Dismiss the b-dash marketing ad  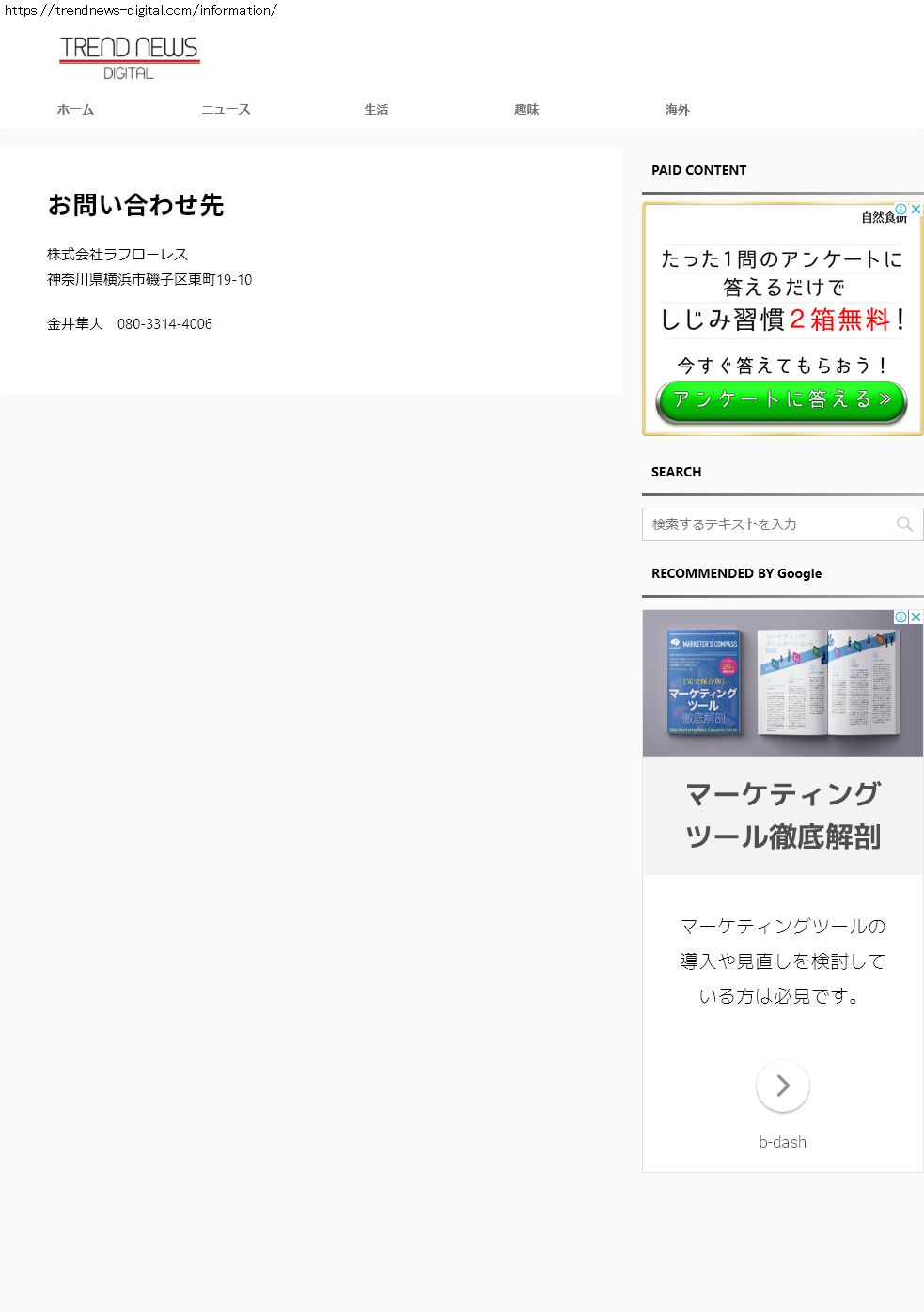click(916, 617)
